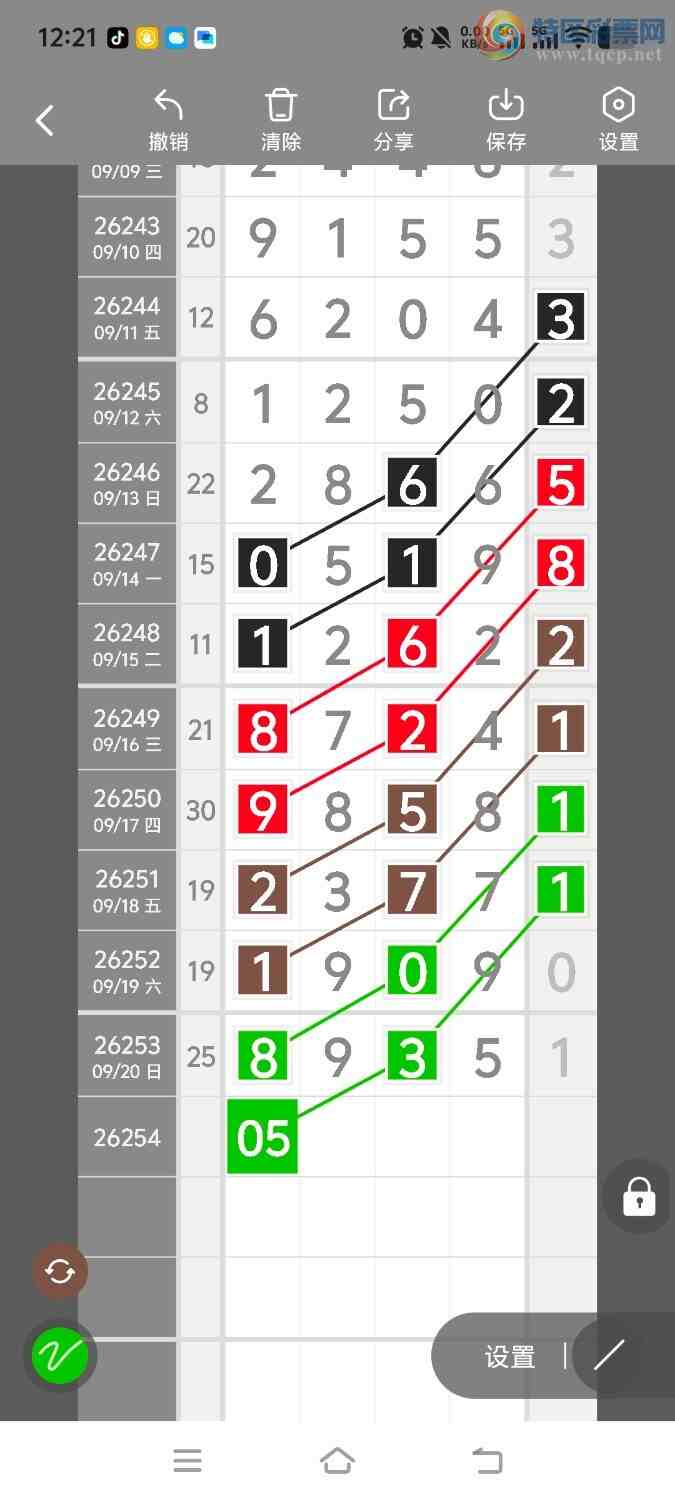This screenshot has width=675, height=1500.
Task: Save the chart with 保存
Action: pos(506,121)
